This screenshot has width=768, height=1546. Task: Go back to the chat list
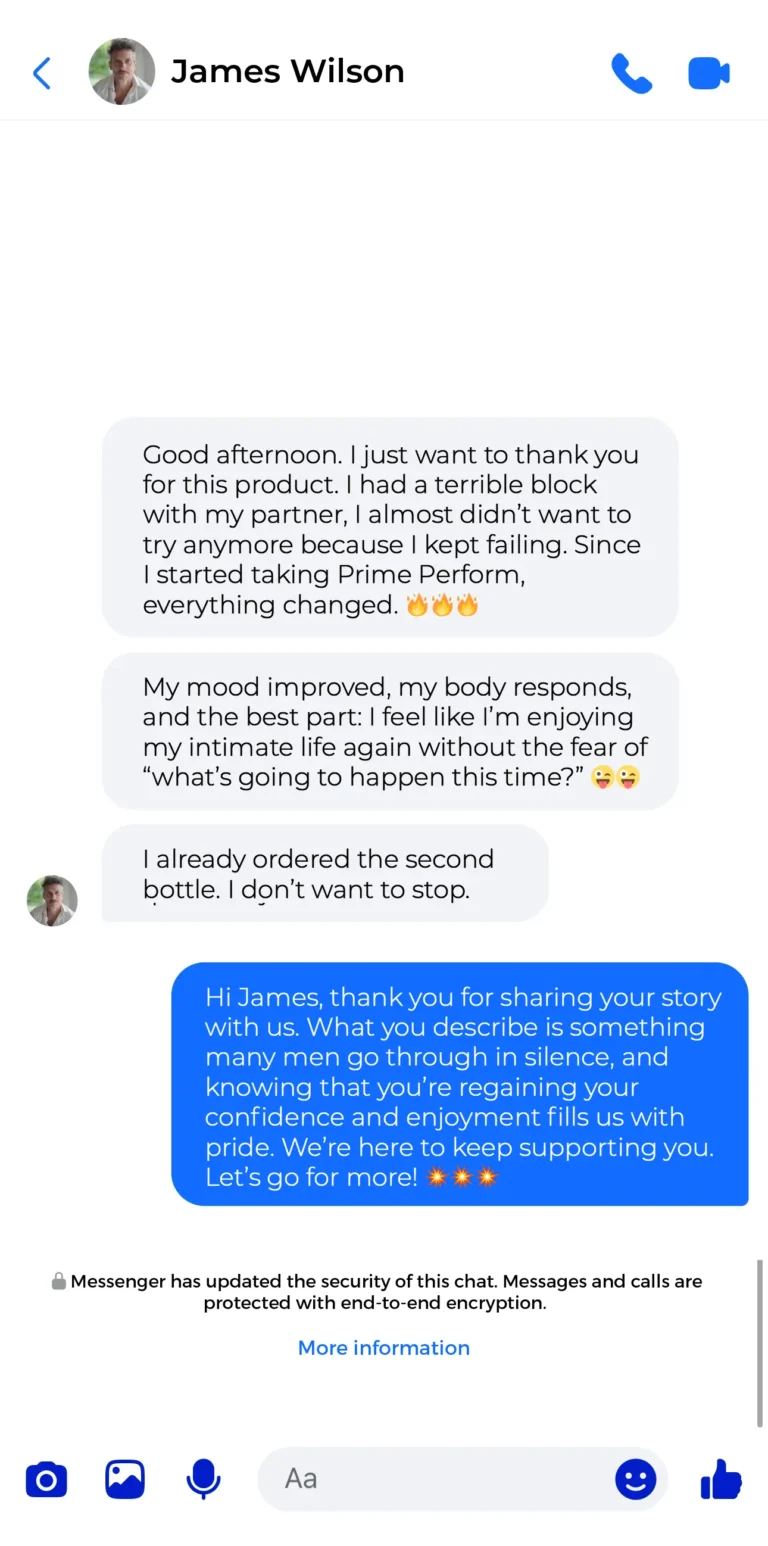click(x=42, y=73)
